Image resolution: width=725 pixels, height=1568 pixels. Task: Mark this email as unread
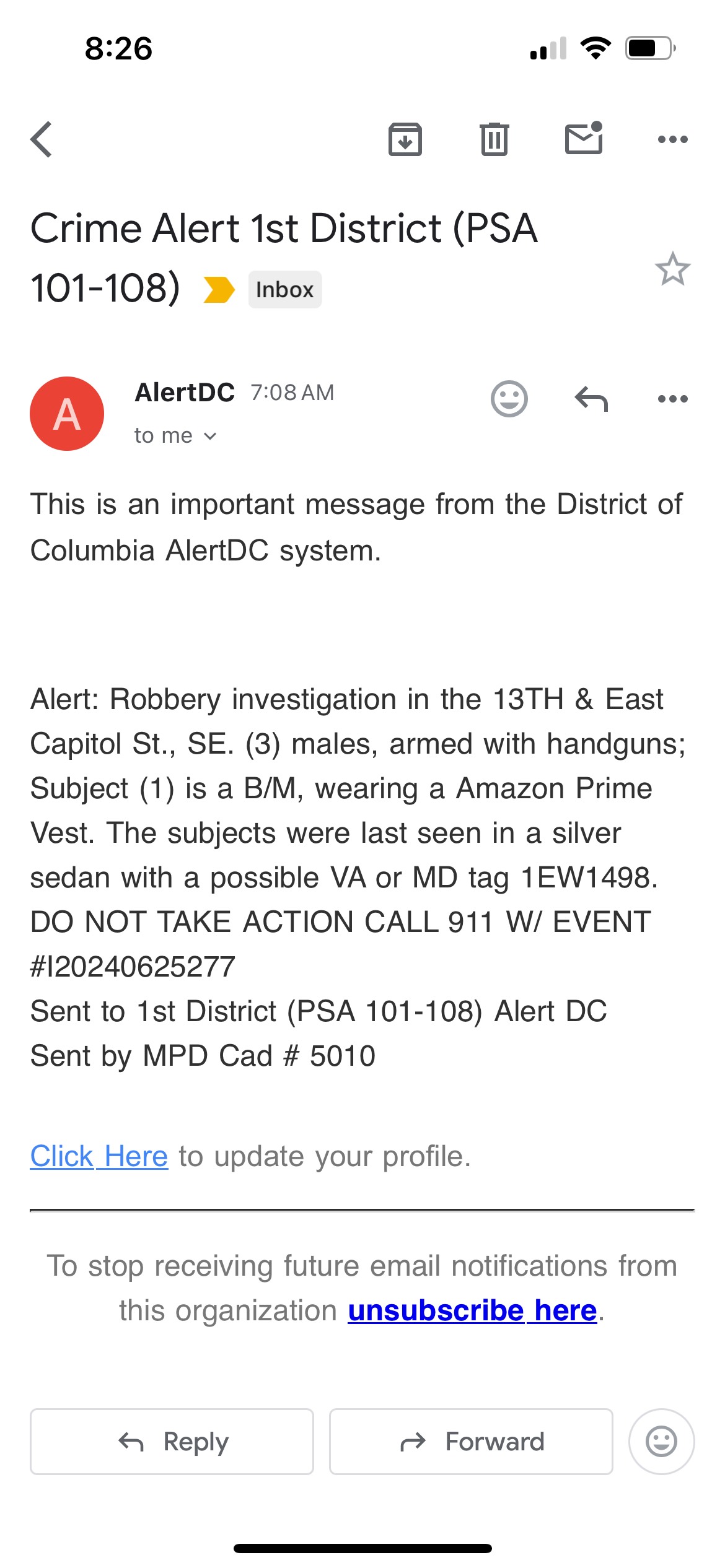(584, 137)
